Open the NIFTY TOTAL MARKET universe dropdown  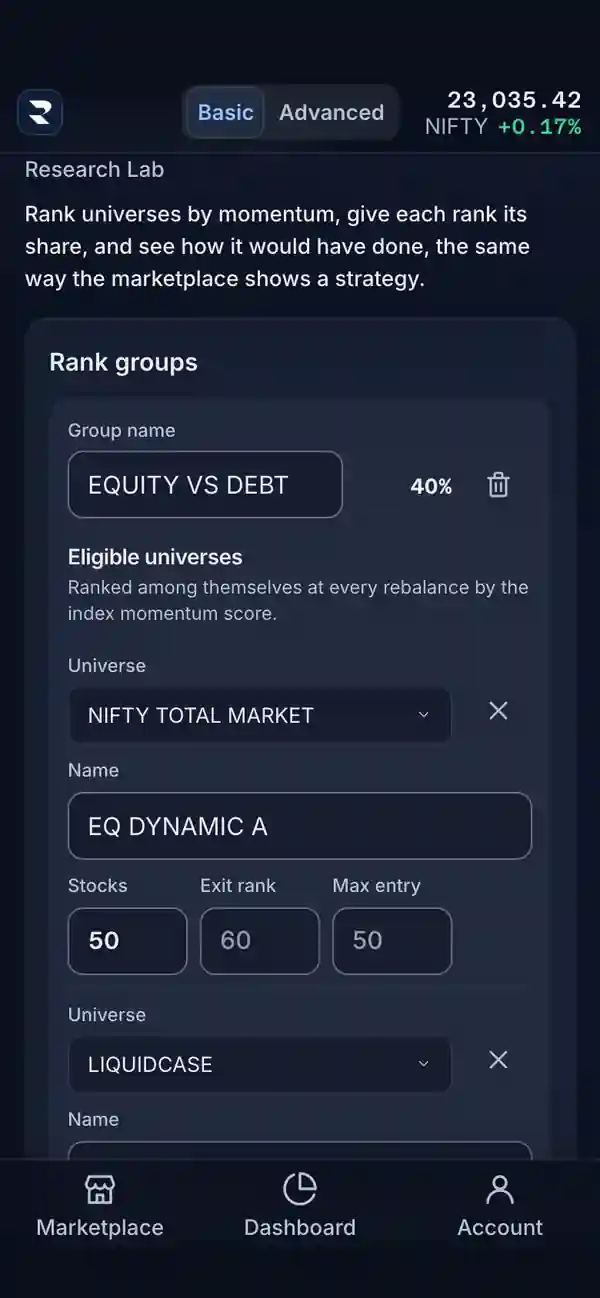click(260, 715)
